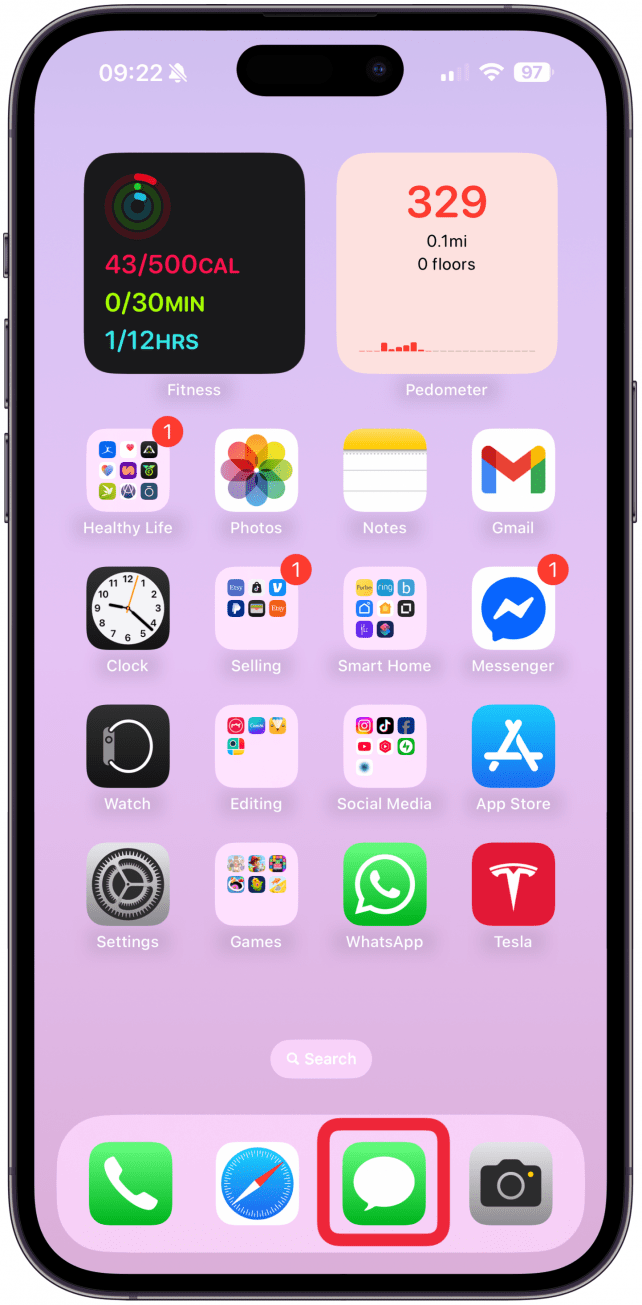
Task: Open the Fitness widget
Action: click(194, 263)
